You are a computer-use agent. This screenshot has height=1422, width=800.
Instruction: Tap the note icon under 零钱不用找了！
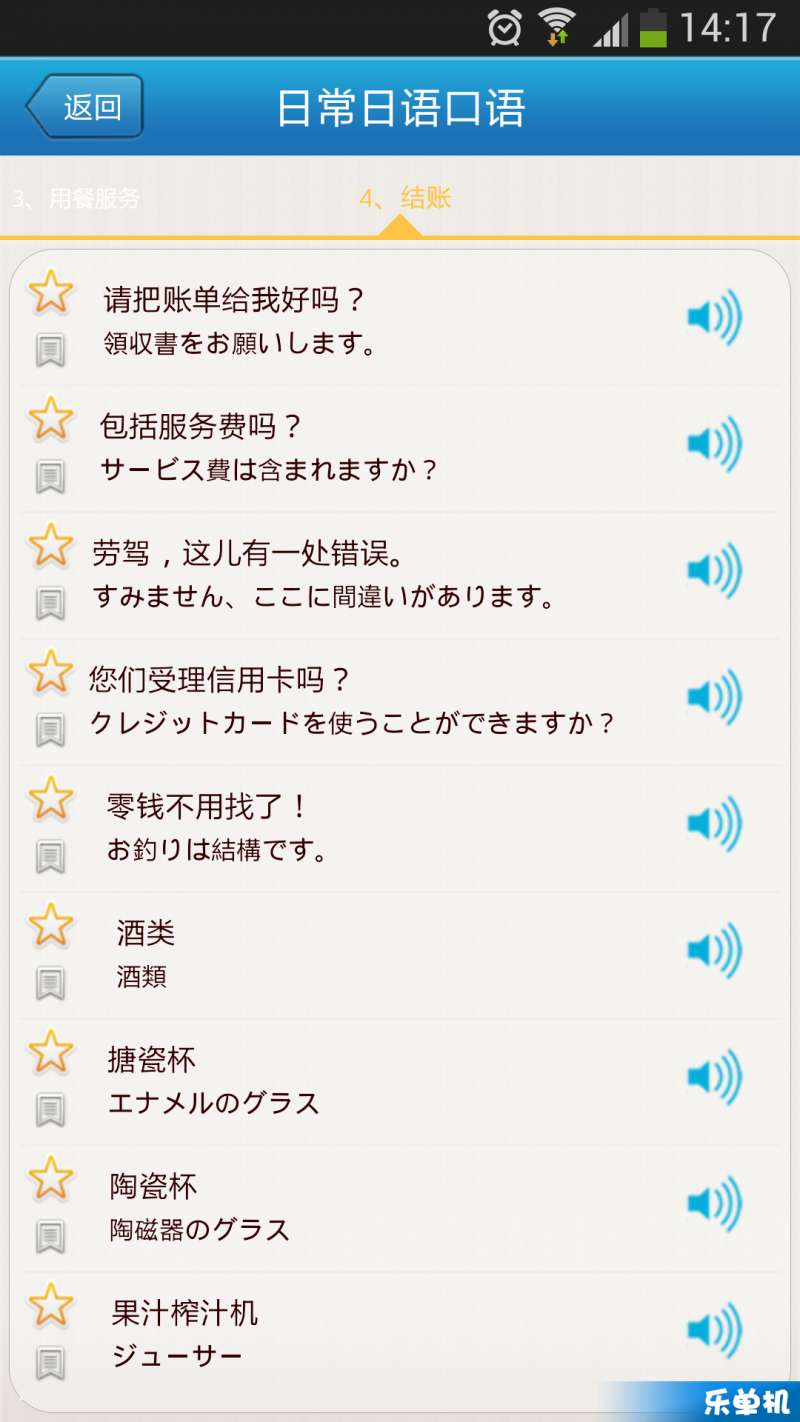pos(50,857)
